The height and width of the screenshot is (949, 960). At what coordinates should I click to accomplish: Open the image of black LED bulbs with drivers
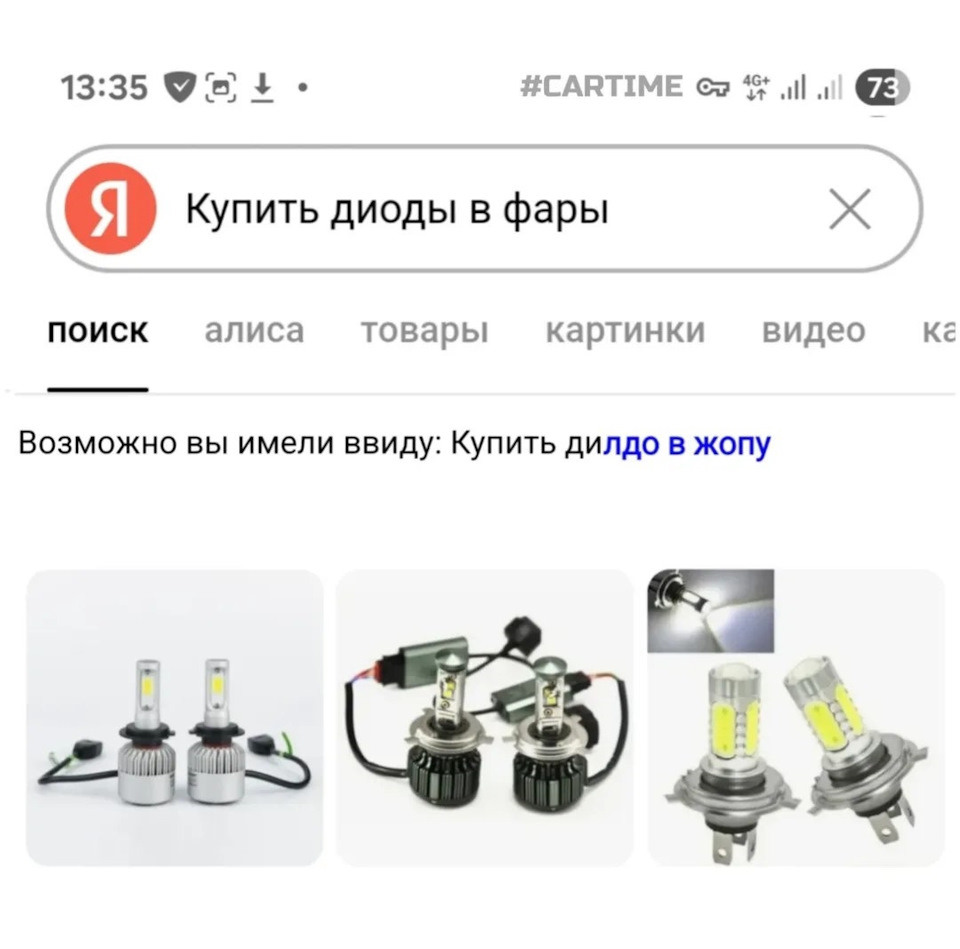point(485,717)
